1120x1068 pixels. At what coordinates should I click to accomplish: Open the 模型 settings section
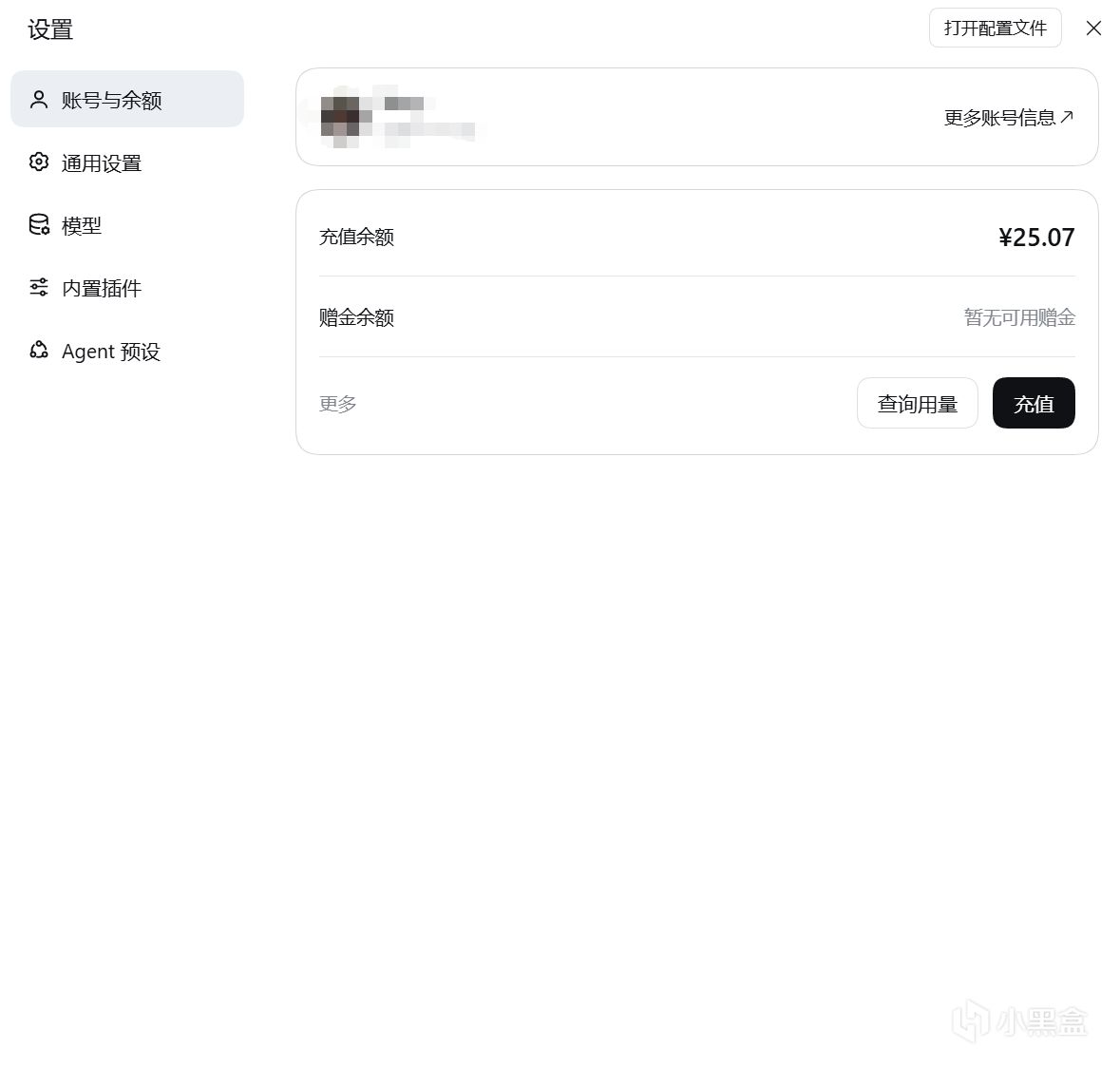[x=127, y=226]
